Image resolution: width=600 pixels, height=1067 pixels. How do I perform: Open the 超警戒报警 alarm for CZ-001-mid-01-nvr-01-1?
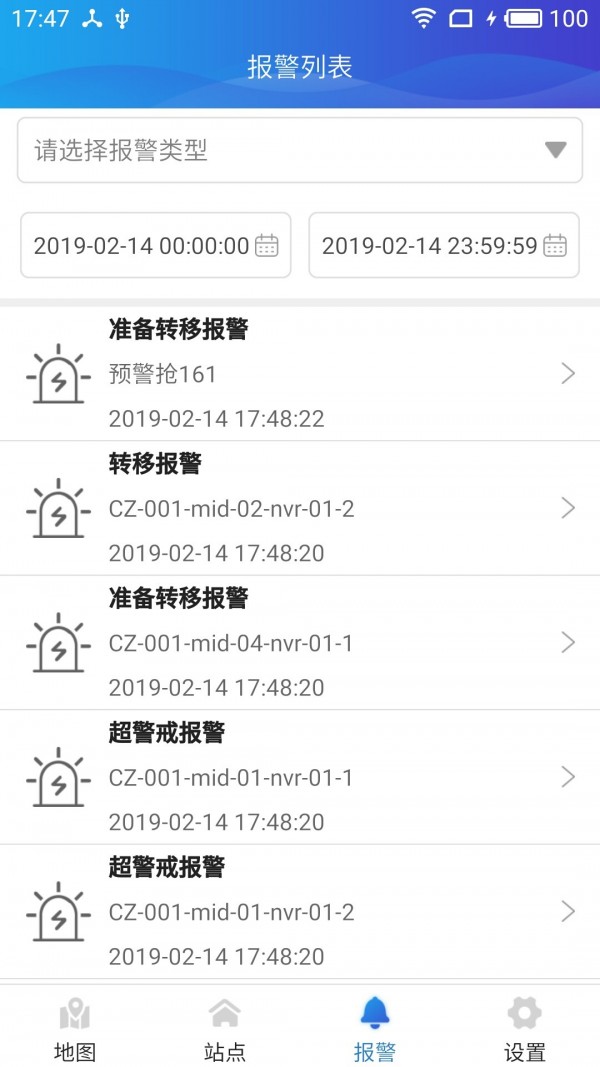pyautogui.click(x=299, y=777)
